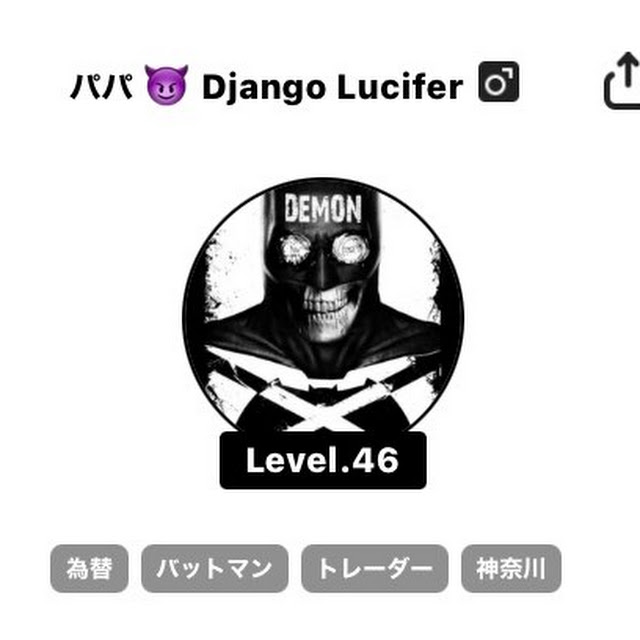Open the バットマン tag
The image size is (640, 640).
(214, 570)
